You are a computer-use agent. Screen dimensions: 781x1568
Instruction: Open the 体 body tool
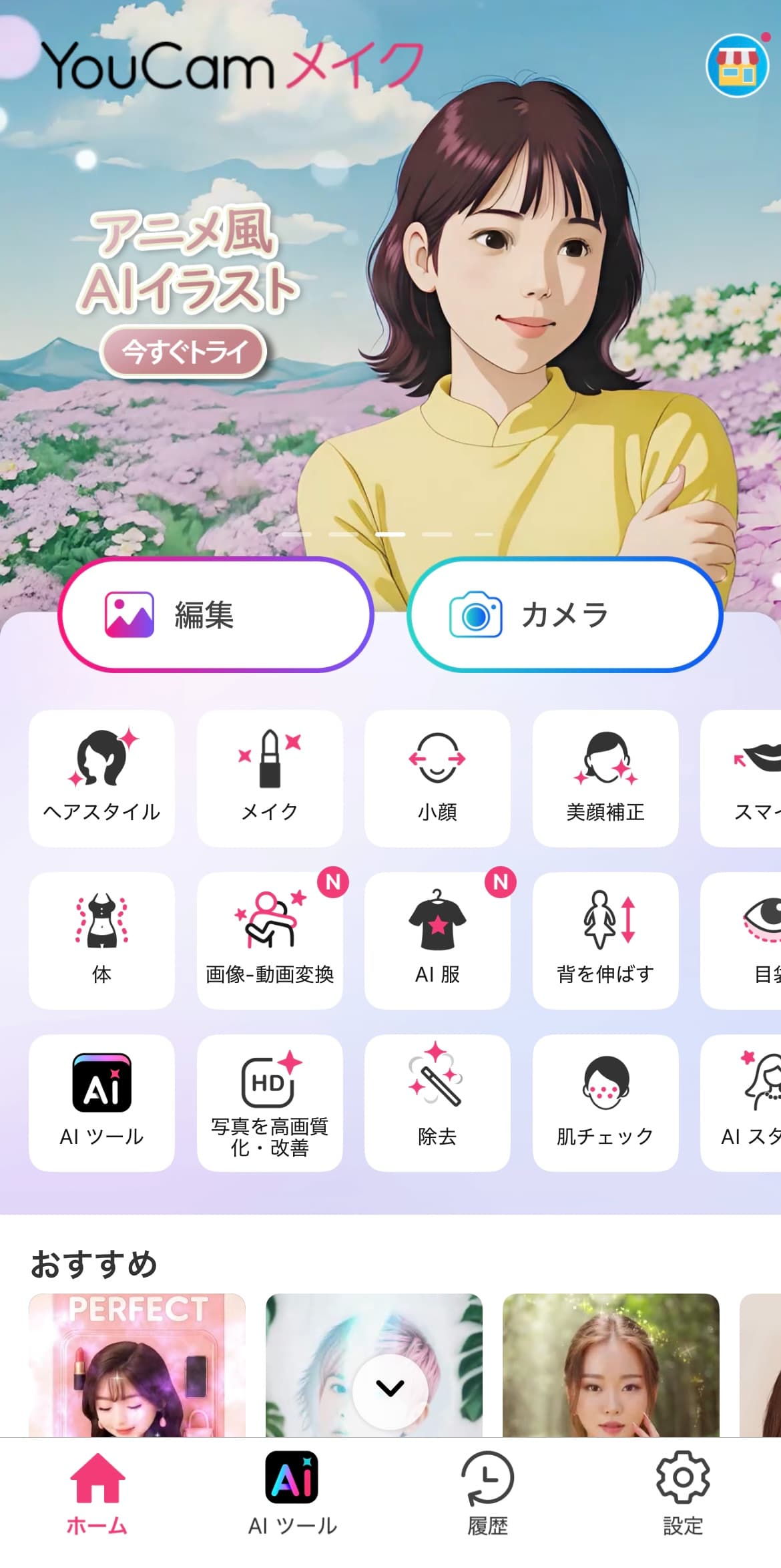click(101, 940)
